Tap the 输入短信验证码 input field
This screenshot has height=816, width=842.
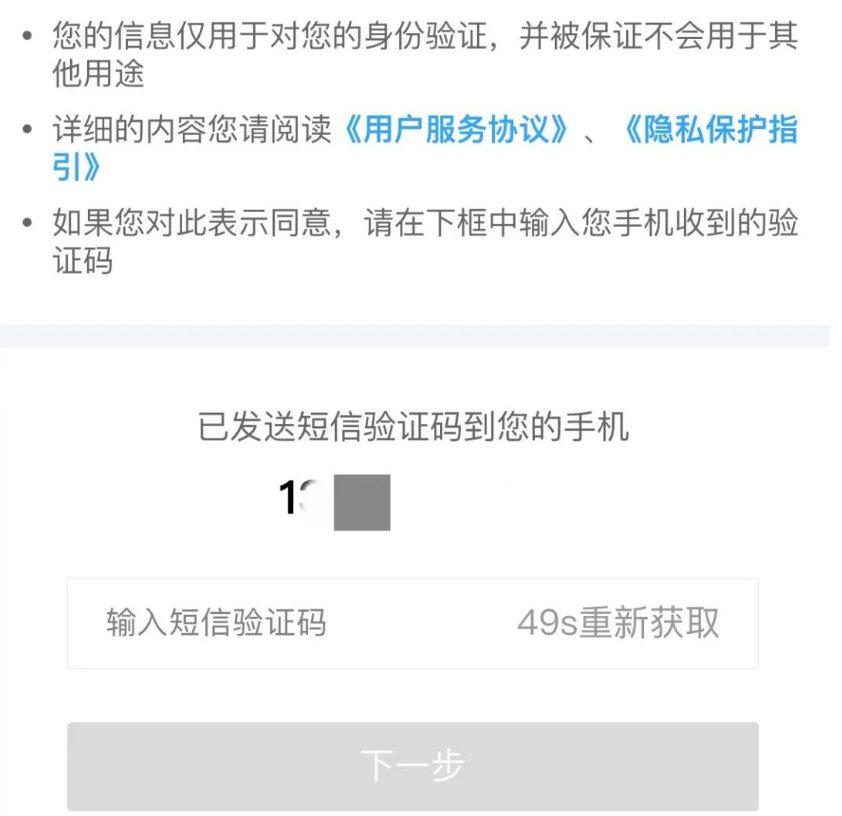pyautogui.click(x=260, y=623)
